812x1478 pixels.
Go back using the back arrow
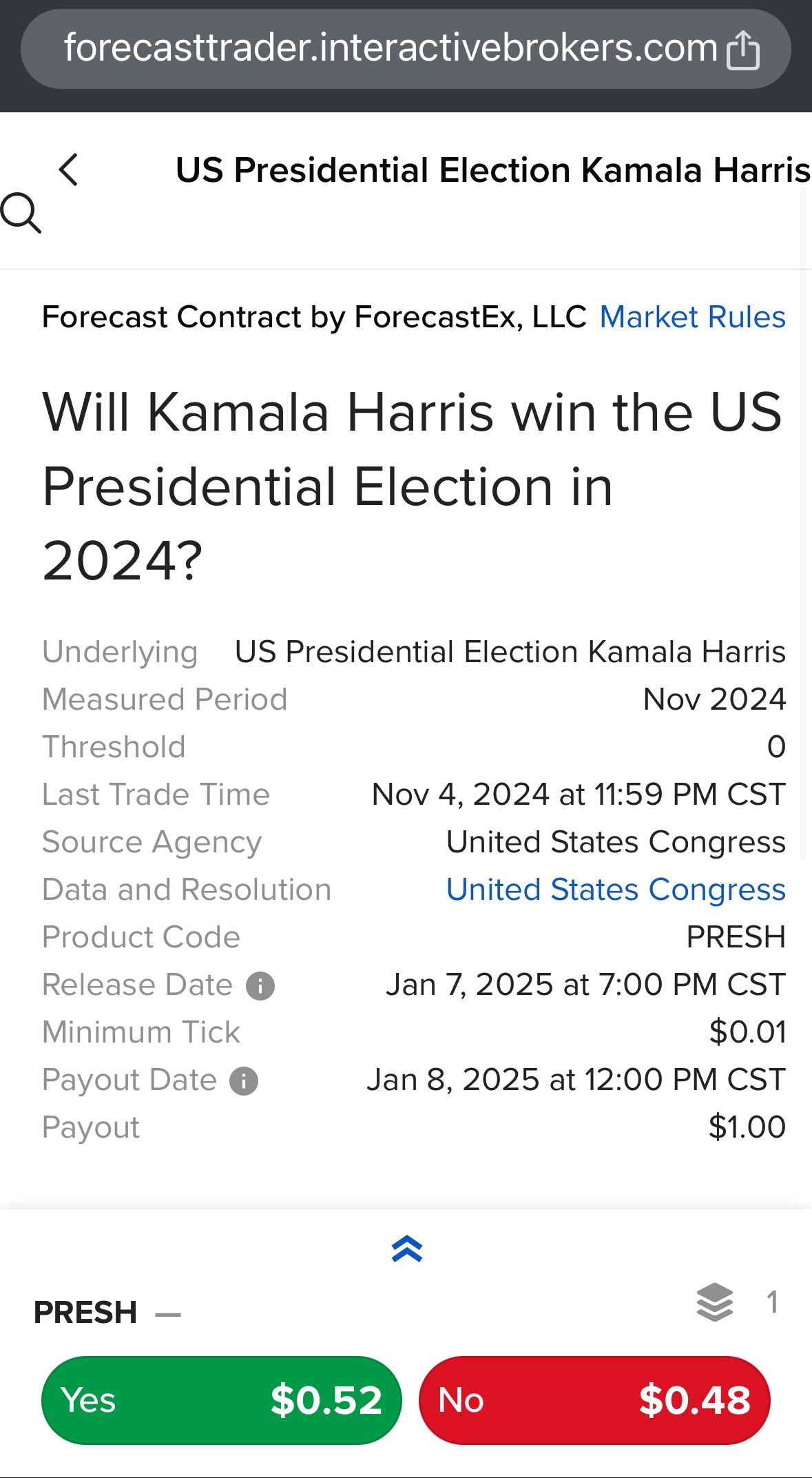[68, 170]
